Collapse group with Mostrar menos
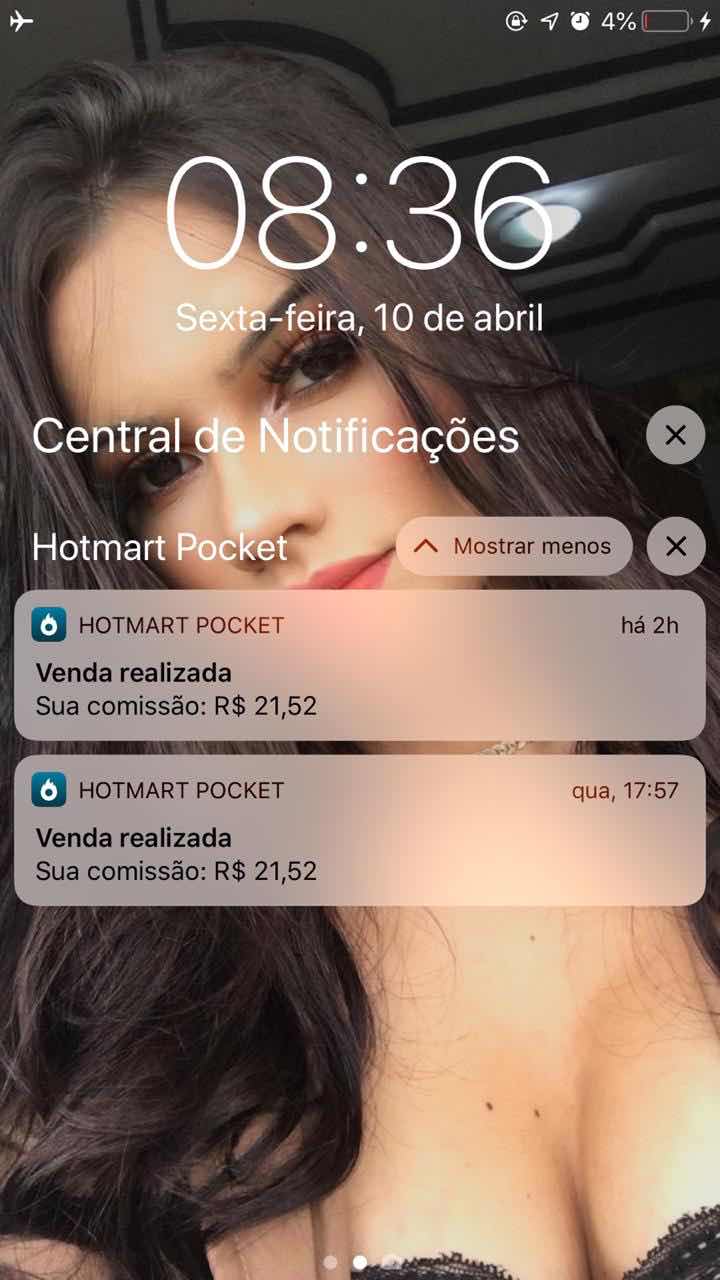 (x=514, y=546)
